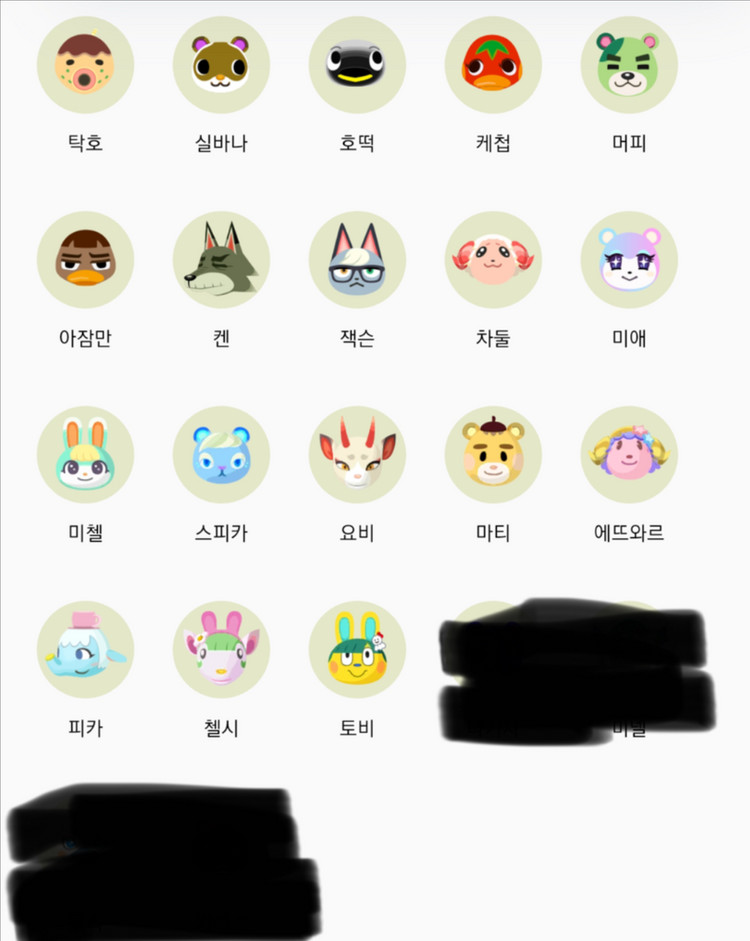This screenshot has width=750, height=941.
Task: Select the wolf villager 켄
Action: pos(221,260)
